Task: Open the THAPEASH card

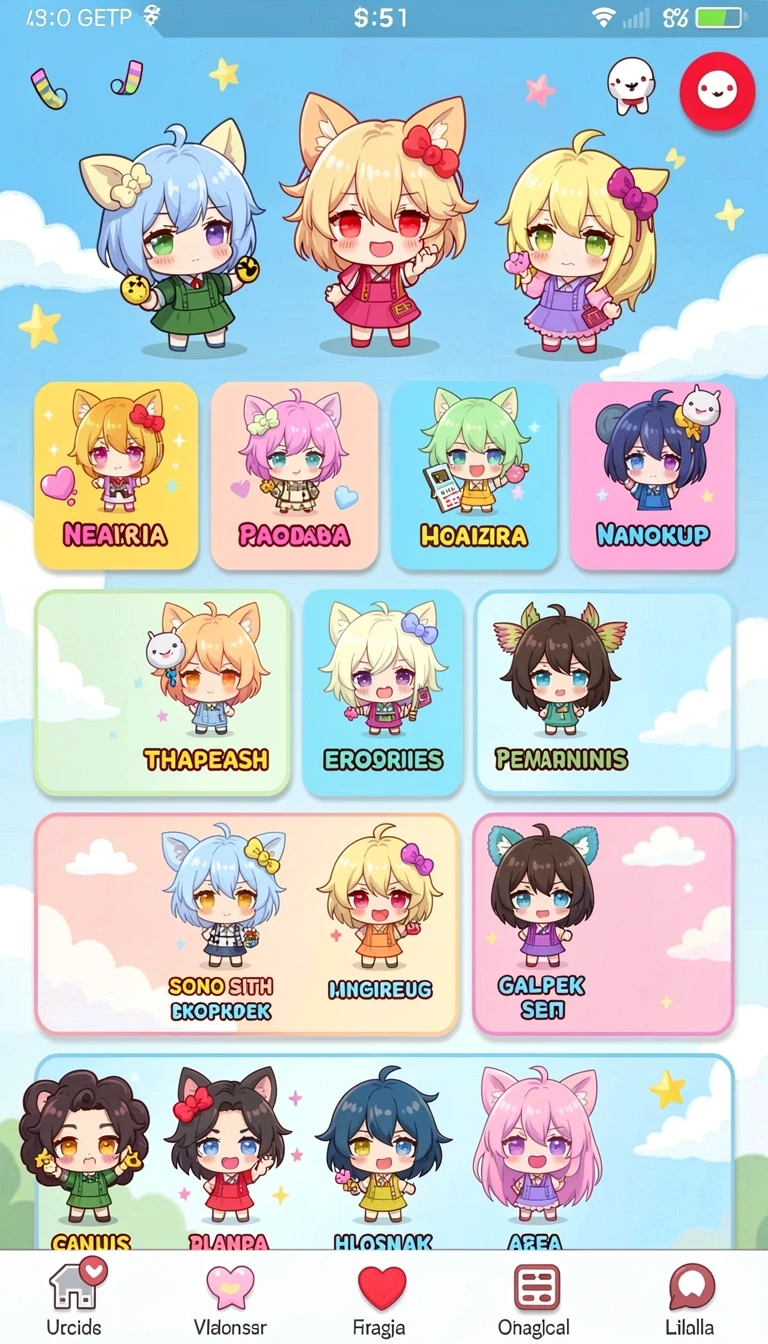Action: coord(163,692)
